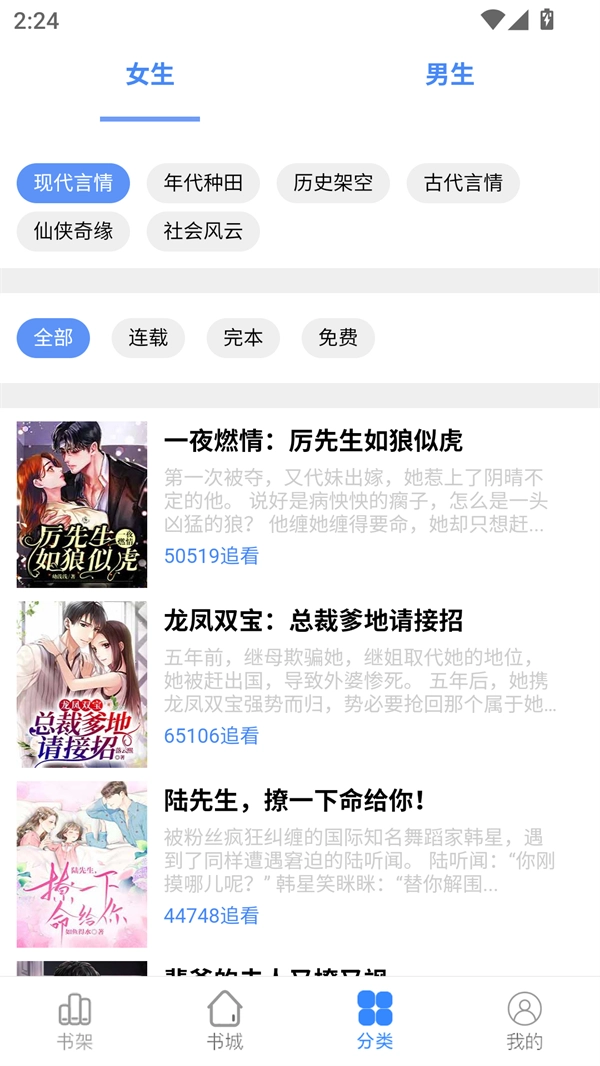Tap the 仙侠奇缘 genre chip

click(73, 231)
